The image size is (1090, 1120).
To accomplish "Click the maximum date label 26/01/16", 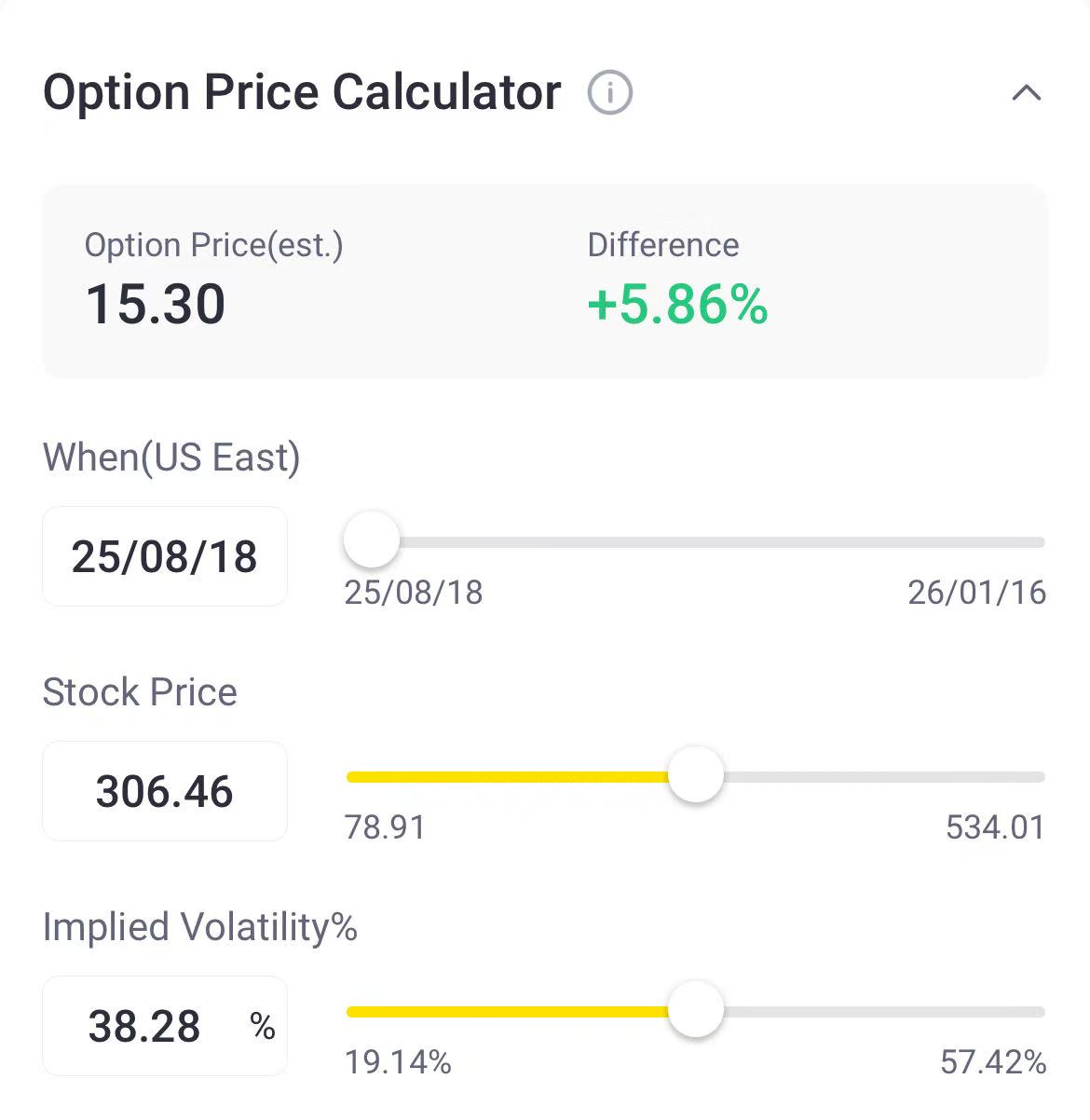I will point(974,592).
